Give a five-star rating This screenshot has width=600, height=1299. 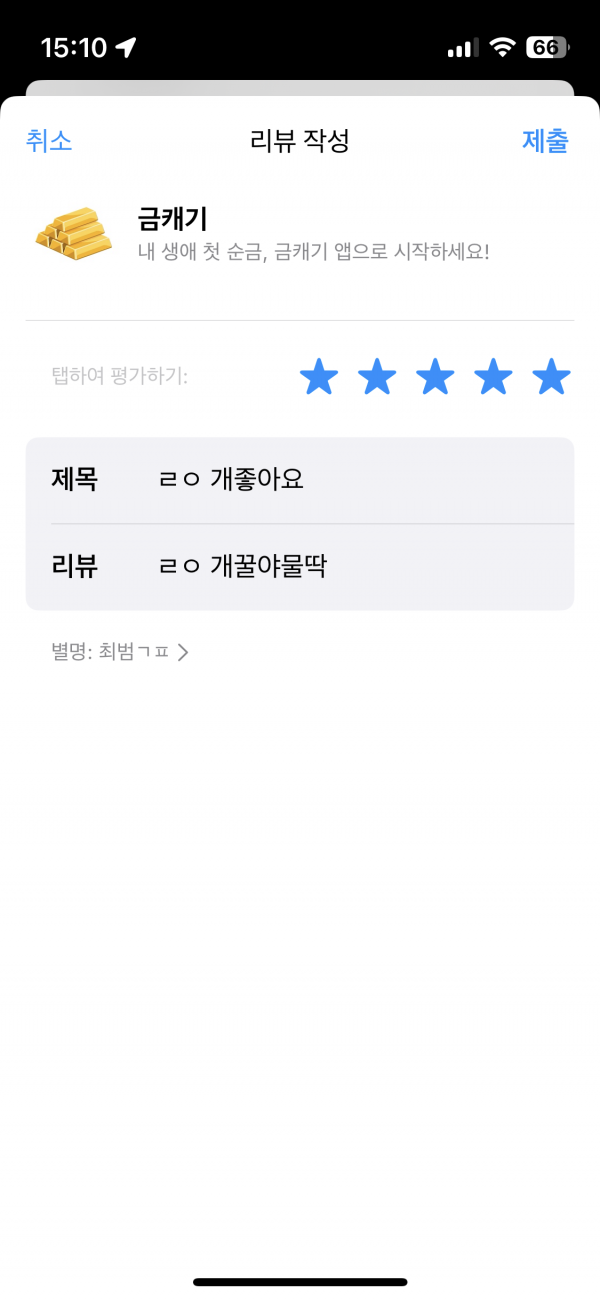pos(551,378)
